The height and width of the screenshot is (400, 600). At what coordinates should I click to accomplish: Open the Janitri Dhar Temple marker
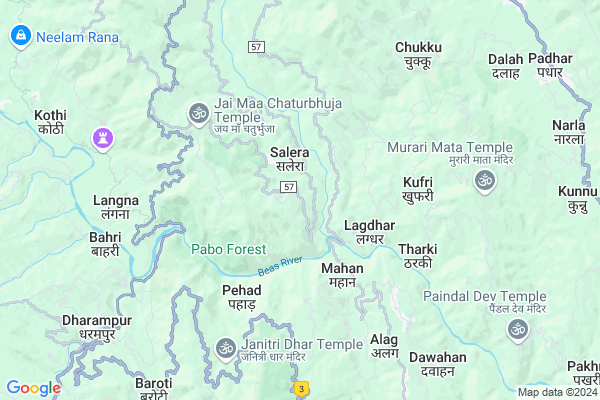226,349
